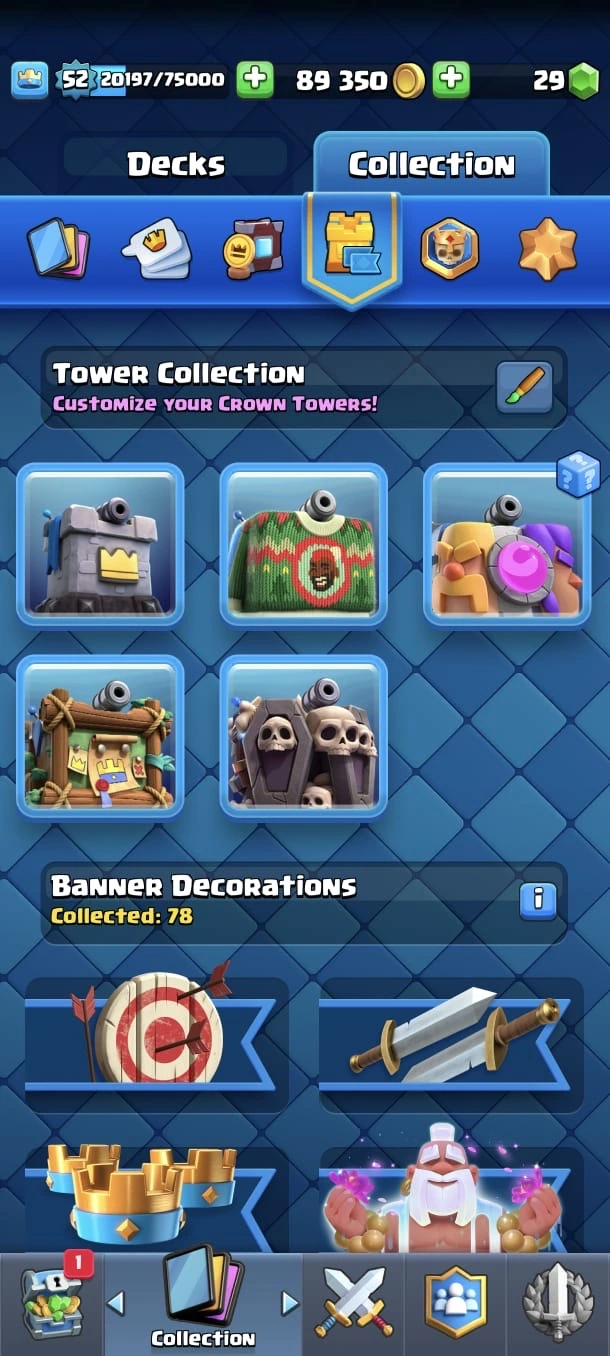Select the skull coffin tower skin
610x1356 pixels.
pyautogui.click(x=303, y=737)
